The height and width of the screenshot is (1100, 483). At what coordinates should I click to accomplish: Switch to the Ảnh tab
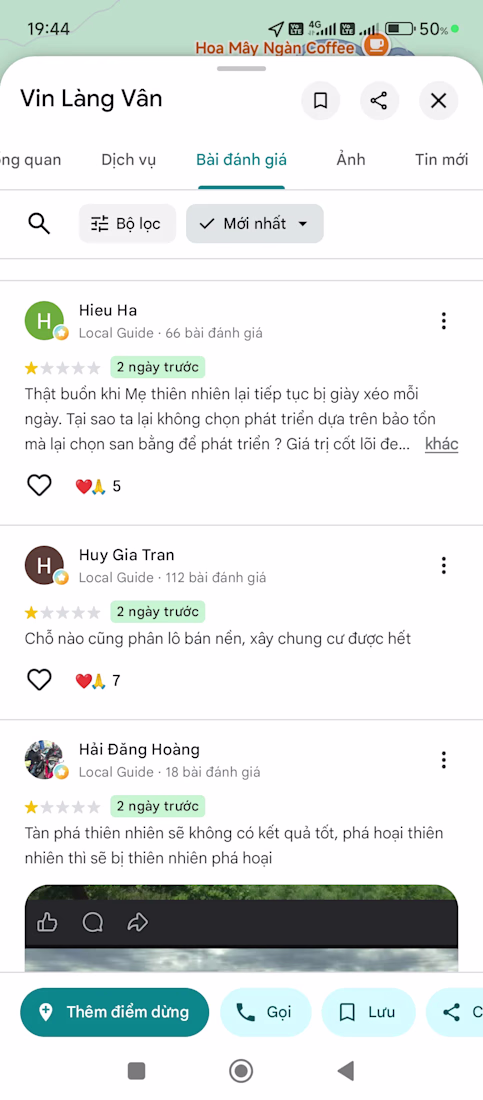[350, 160]
